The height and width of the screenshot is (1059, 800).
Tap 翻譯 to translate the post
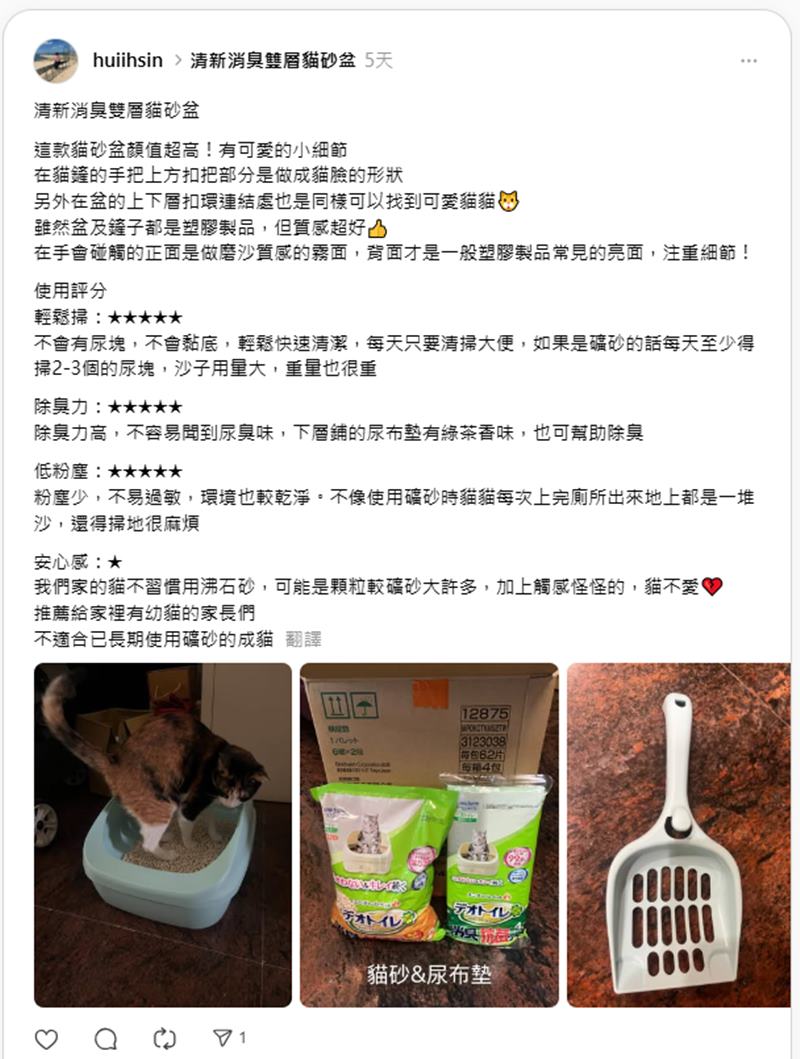tap(303, 639)
